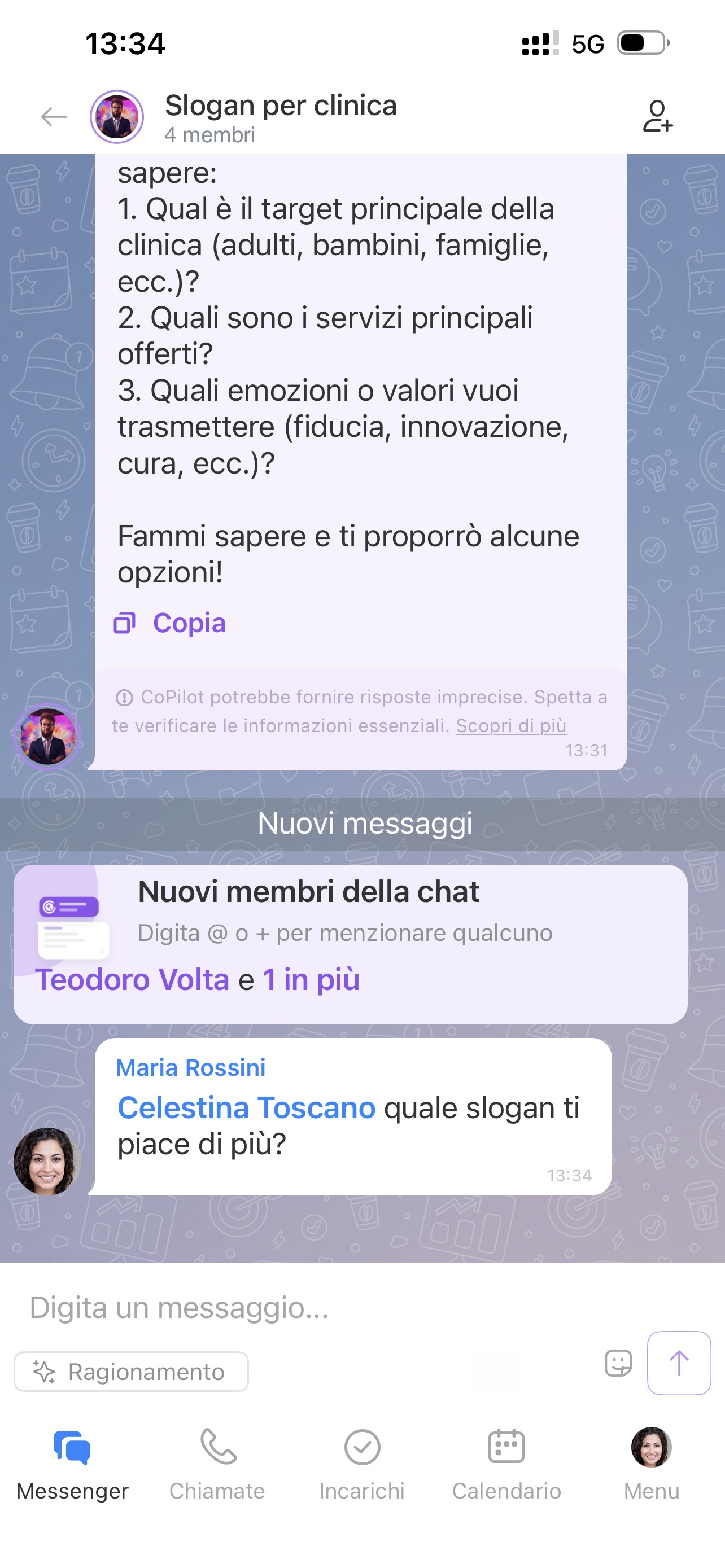Open the Scopri di più link
This screenshot has width=725, height=1568.
coord(511,725)
